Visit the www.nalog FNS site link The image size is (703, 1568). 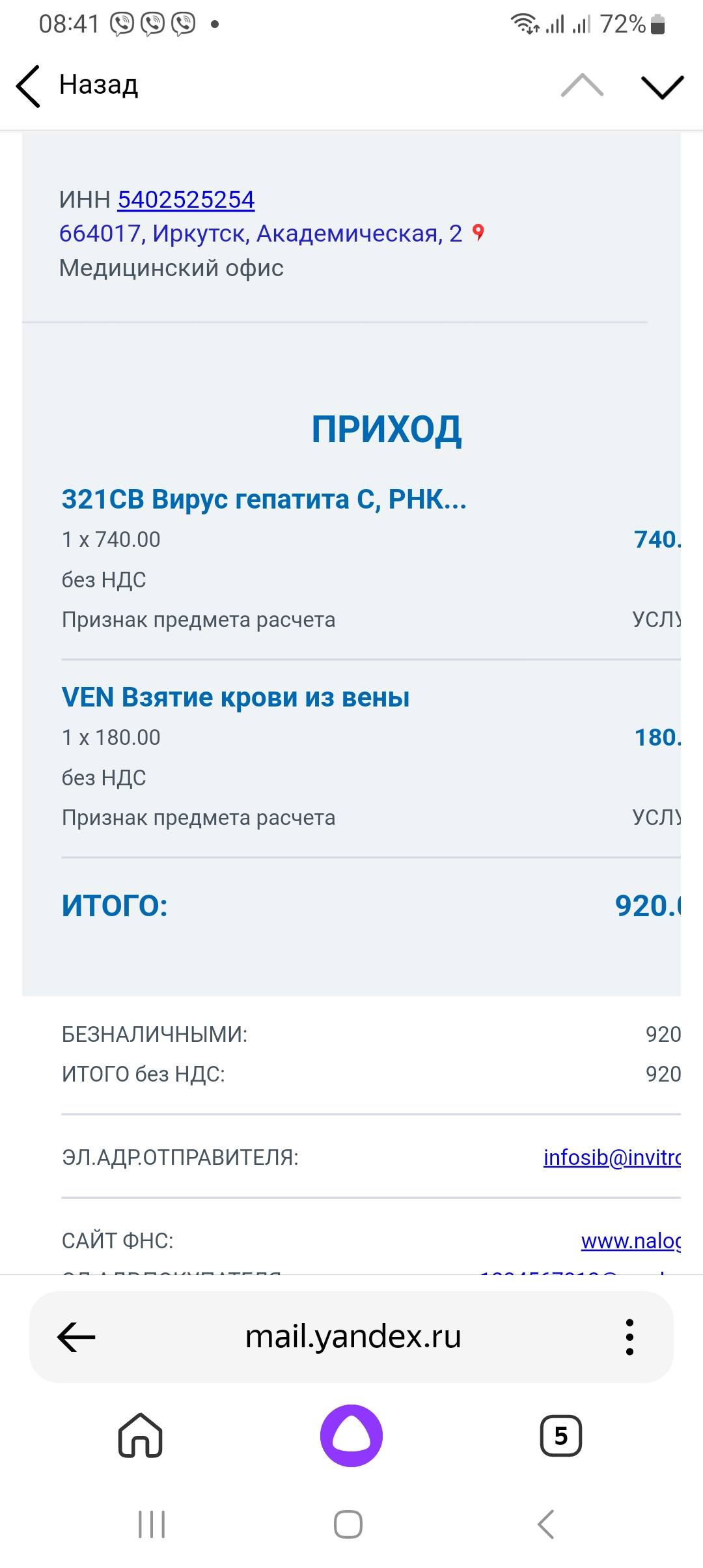(630, 1240)
